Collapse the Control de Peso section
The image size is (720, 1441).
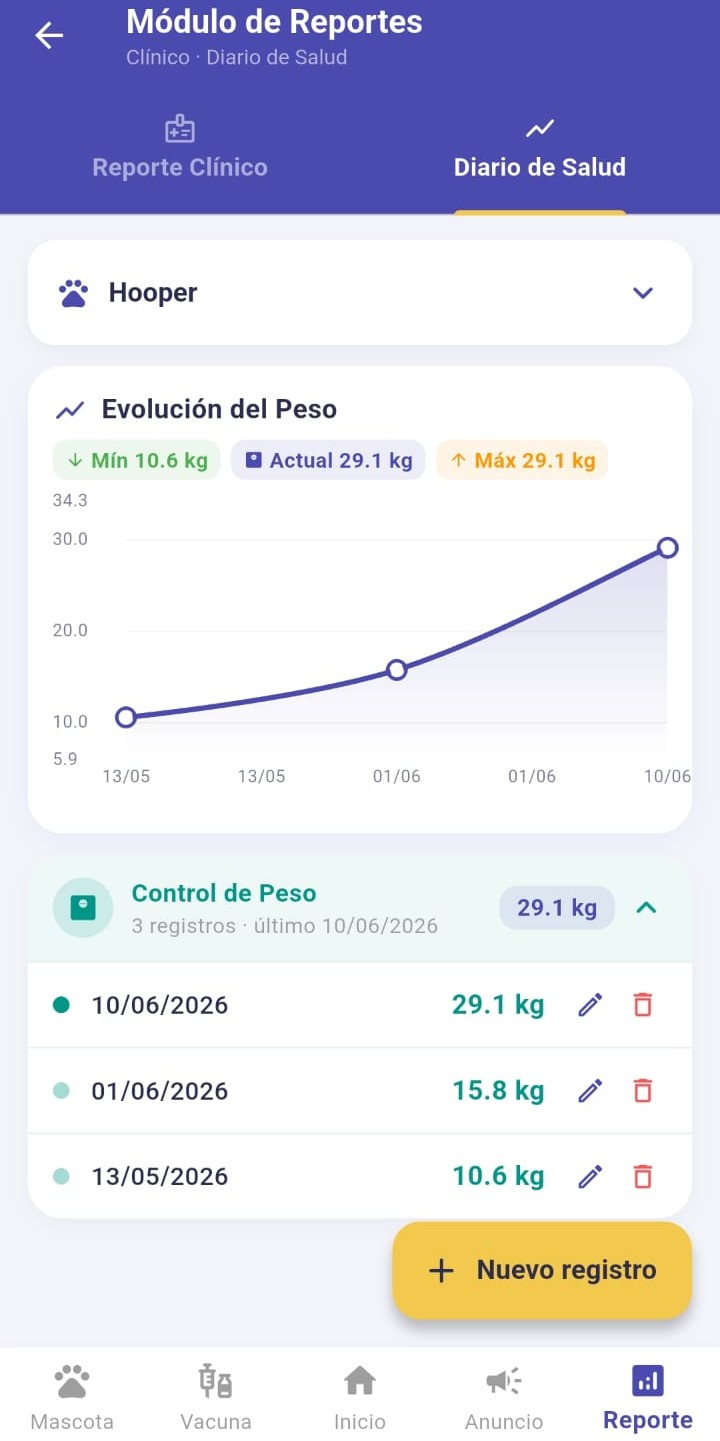tap(646, 908)
